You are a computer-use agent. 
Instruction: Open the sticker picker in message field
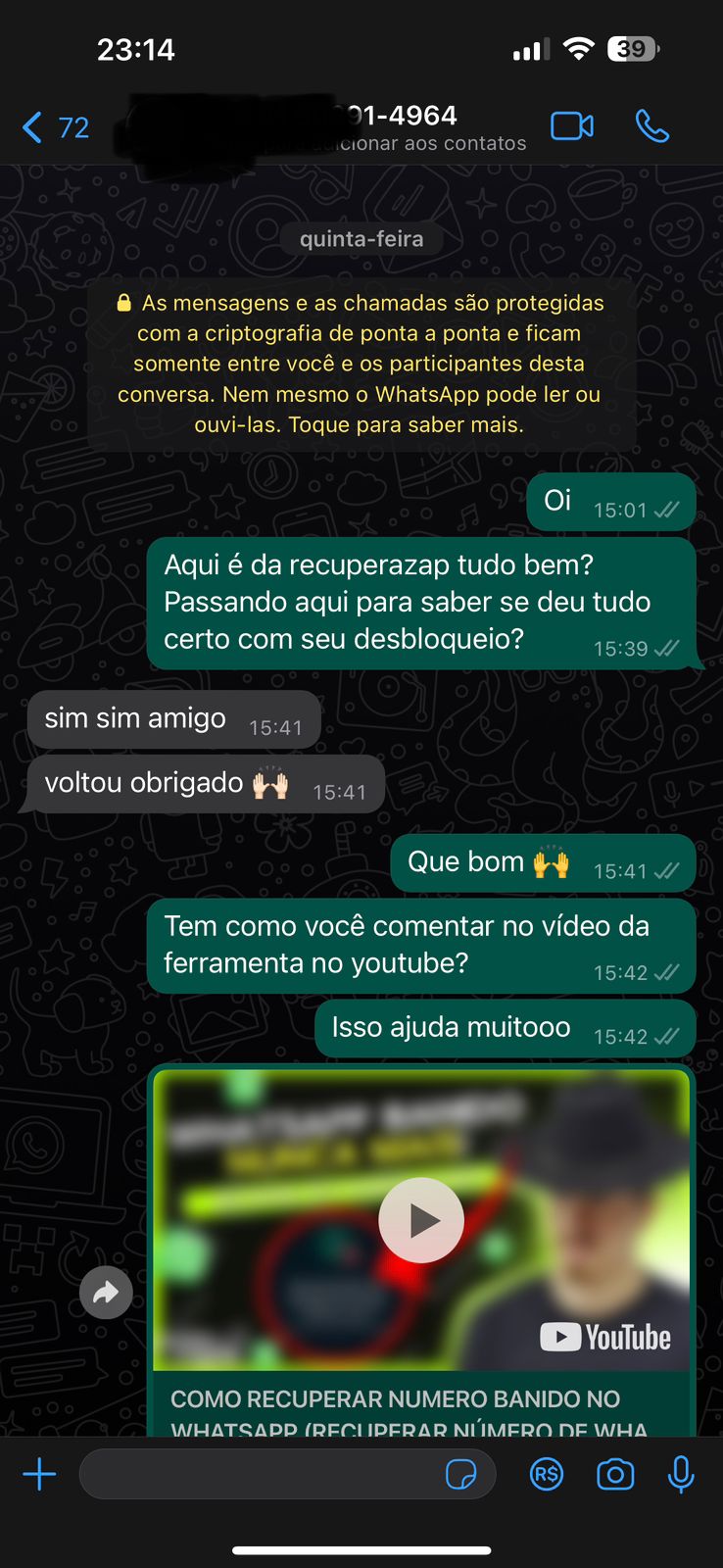[x=460, y=1474]
